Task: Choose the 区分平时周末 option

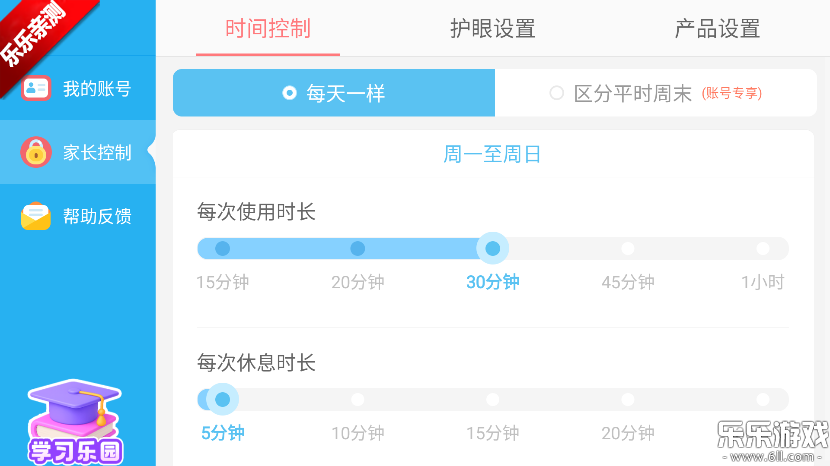Action: click(x=655, y=93)
